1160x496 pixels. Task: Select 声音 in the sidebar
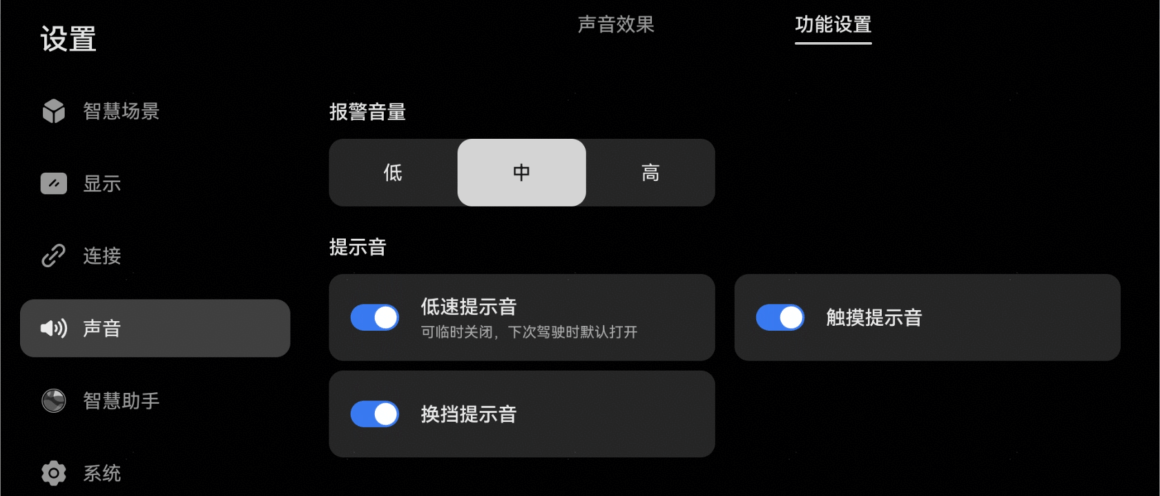[x=155, y=328]
